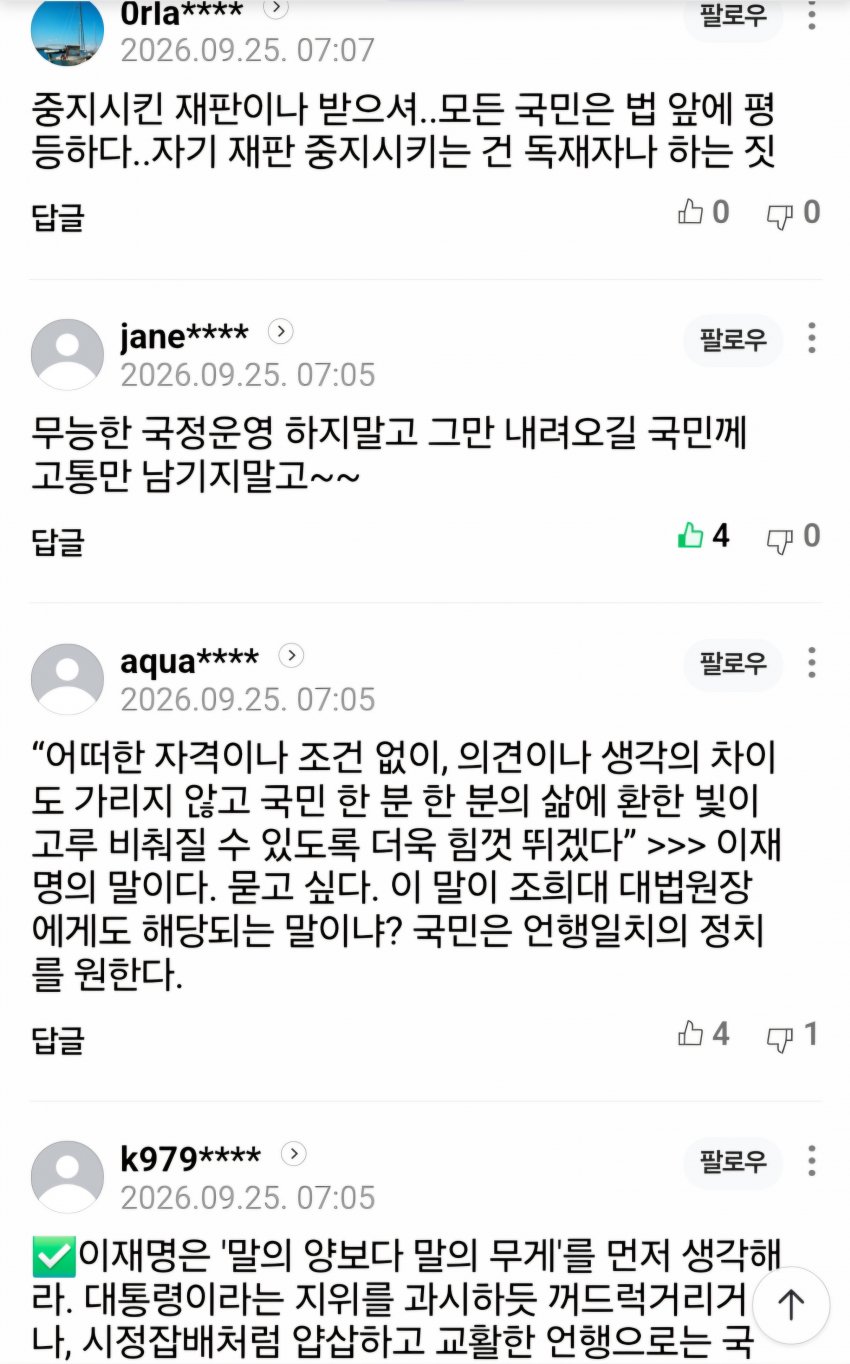Image resolution: width=850 pixels, height=1364 pixels.
Task: Follow user k979****
Action: click(x=733, y=1162)
